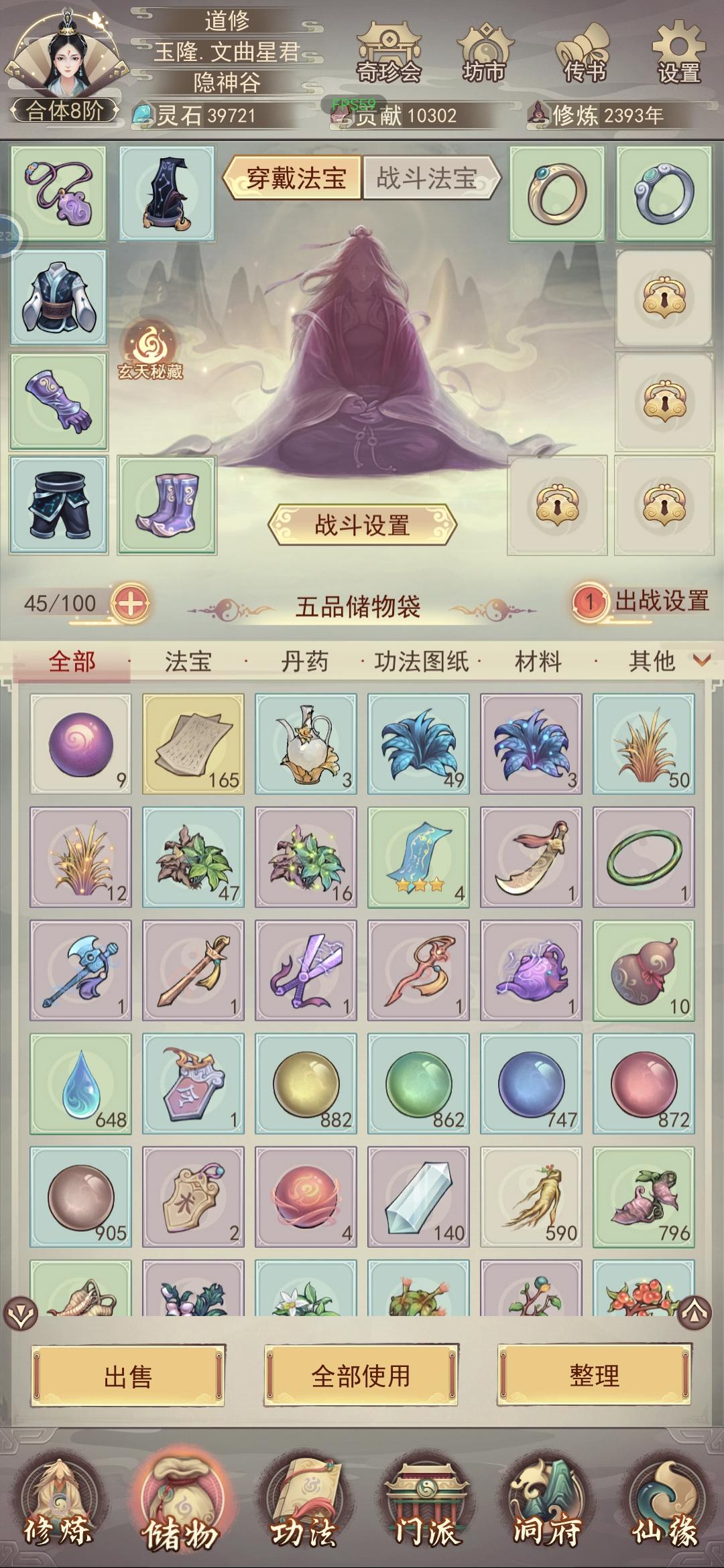
Task: Open the 奇珍会 treasure event
Action: [387, 52]
